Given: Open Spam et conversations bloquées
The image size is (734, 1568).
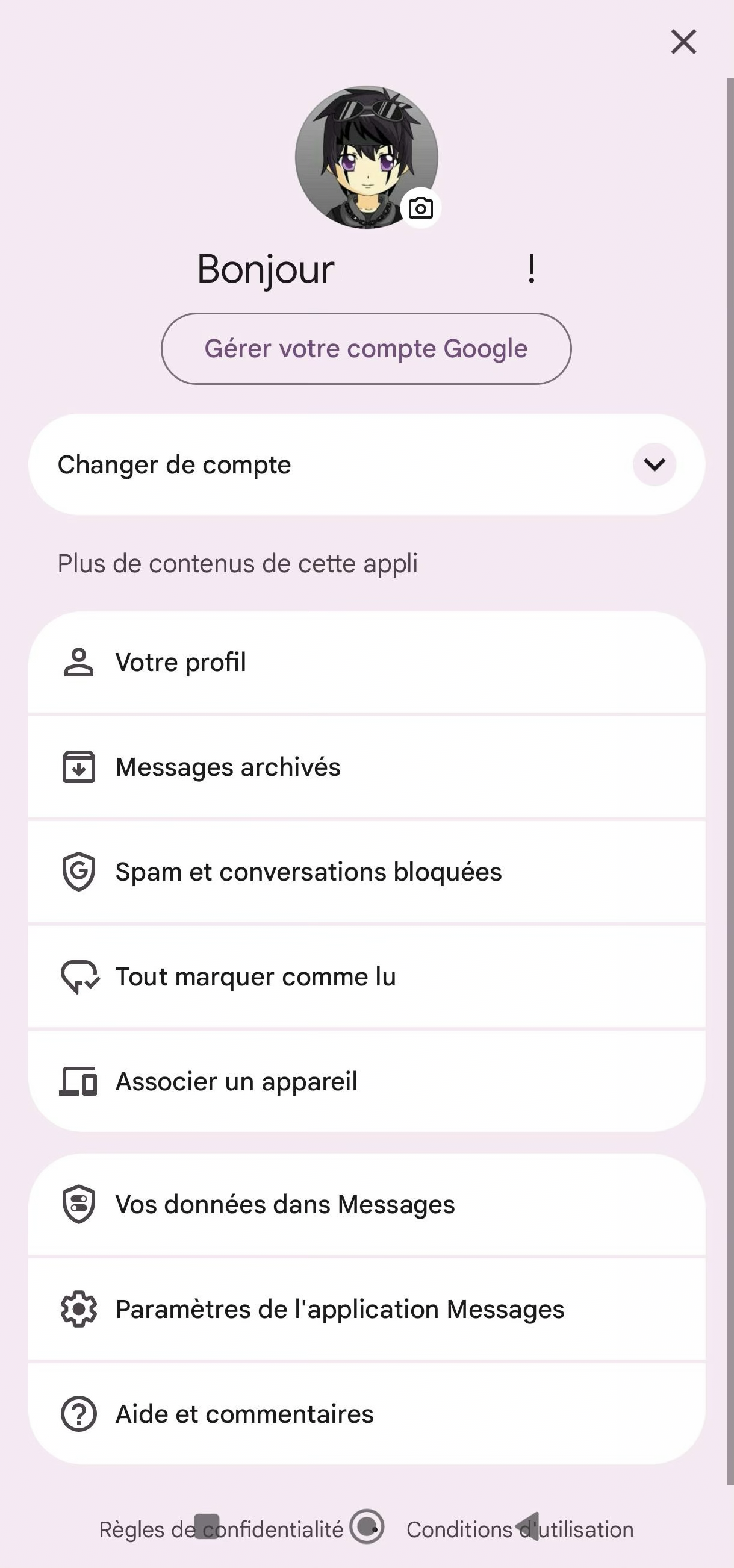Looking at the screenshot, I should (366, 872).
